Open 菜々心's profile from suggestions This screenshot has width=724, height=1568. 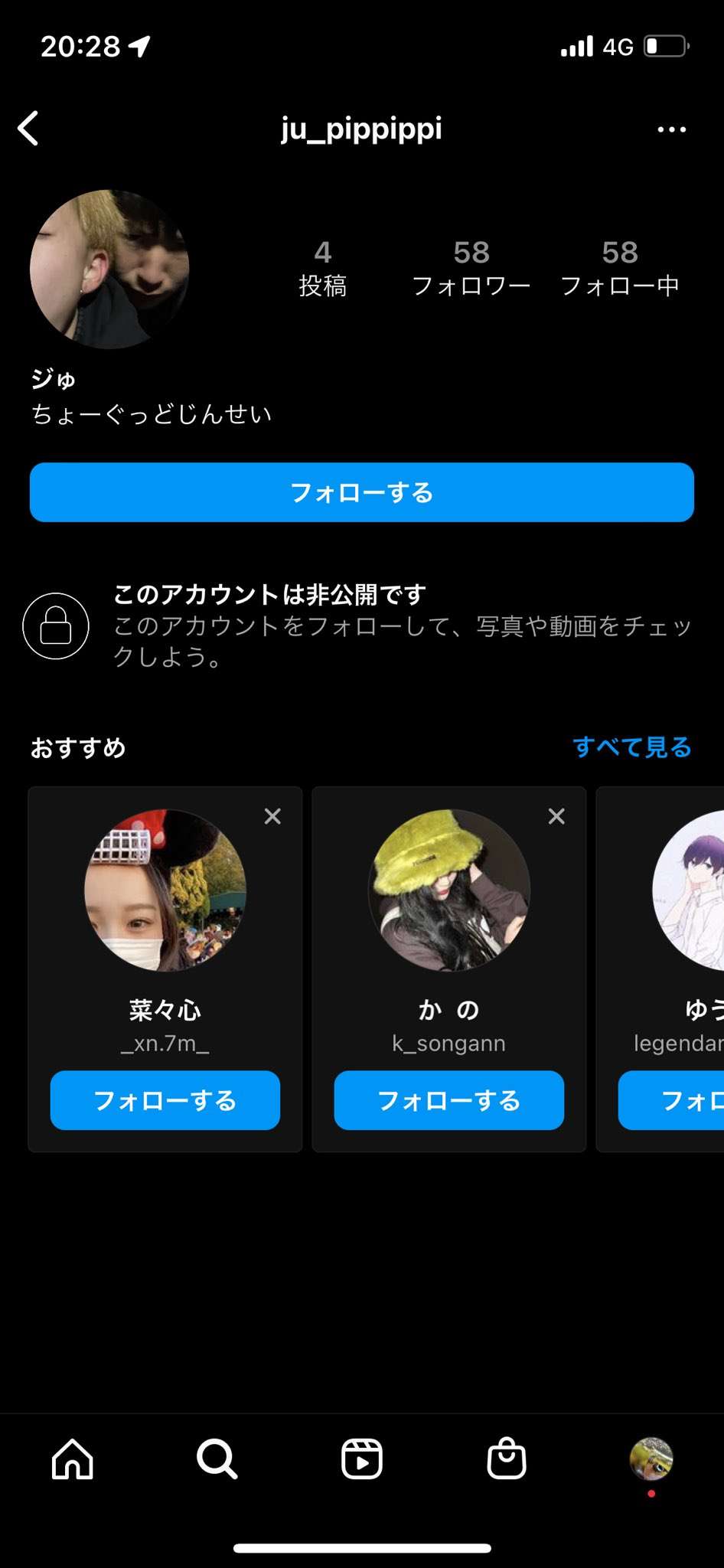165,891
